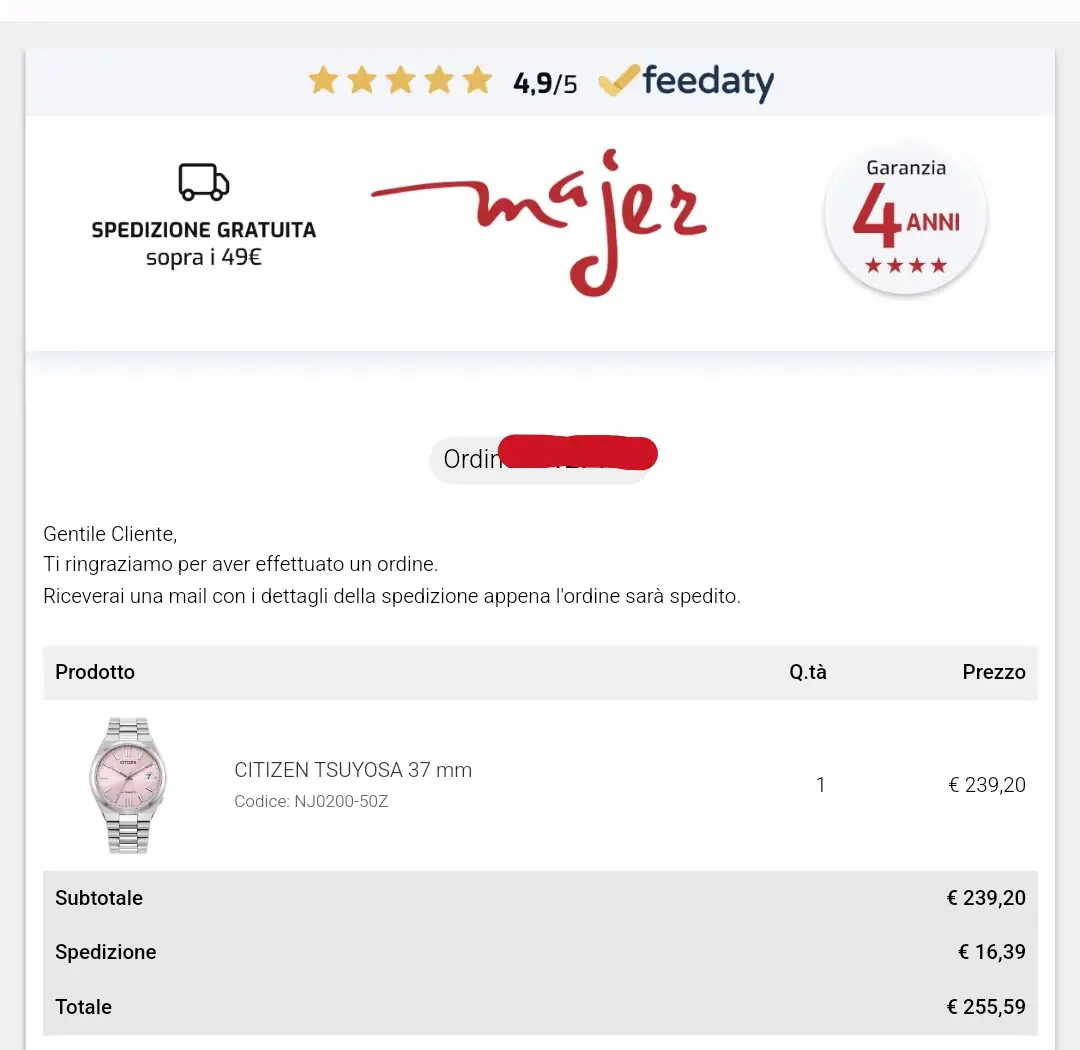Open the CITIZEN TSUYOSA 37 mm product name

tap(353, 770)
